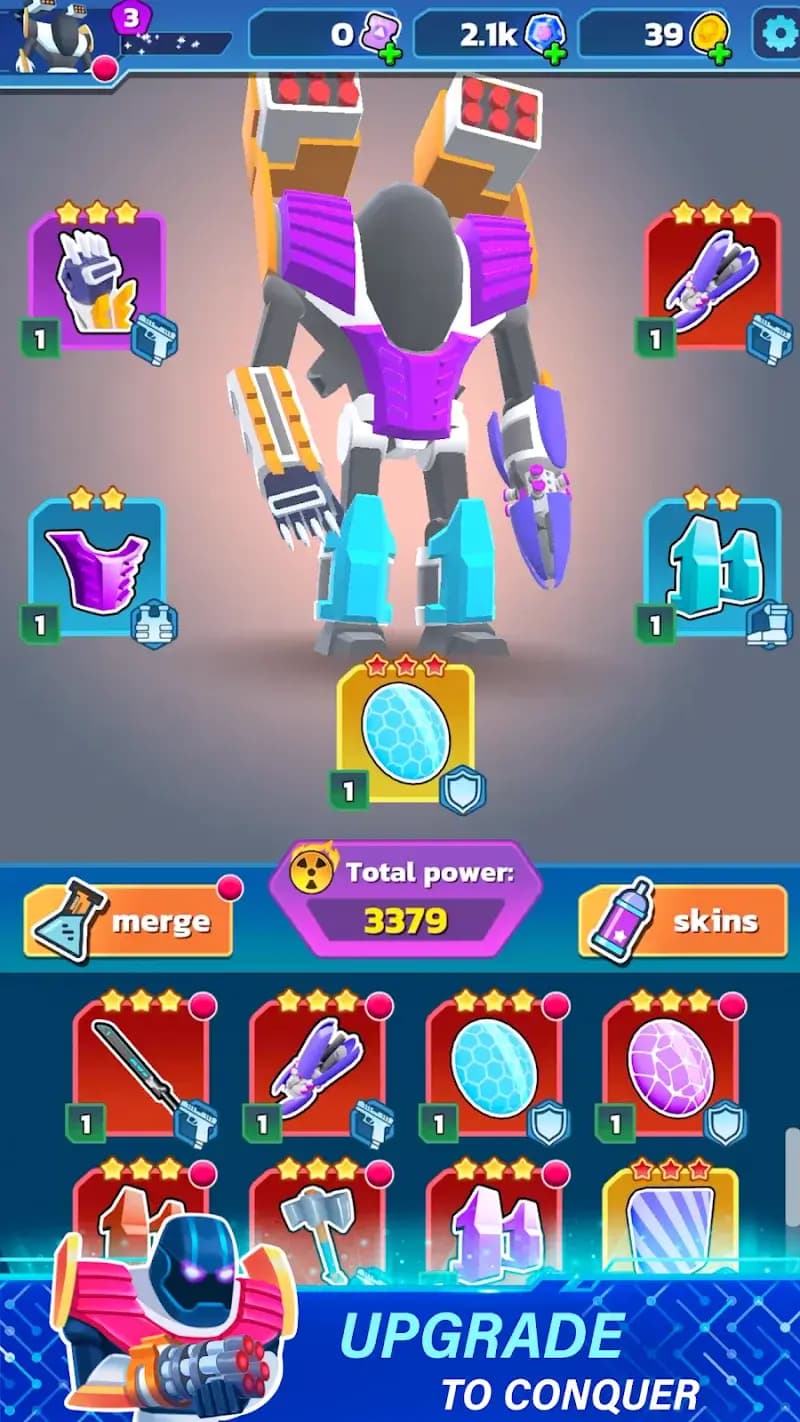Open the skins menu
Image resolution: width=800 pixels, height=1422 pixels.
coord(682,920)
